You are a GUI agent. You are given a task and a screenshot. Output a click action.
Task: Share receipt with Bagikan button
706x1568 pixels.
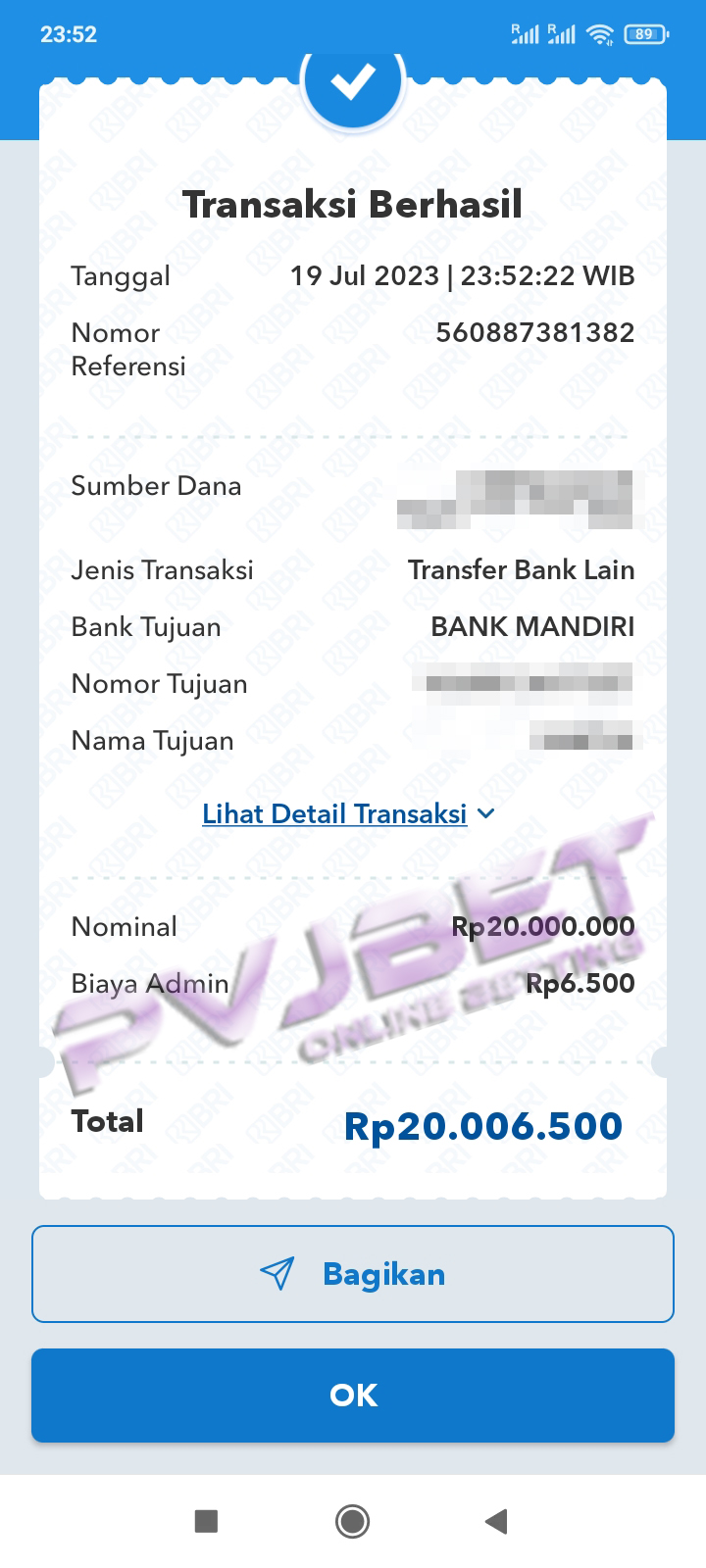point(353,1274)
